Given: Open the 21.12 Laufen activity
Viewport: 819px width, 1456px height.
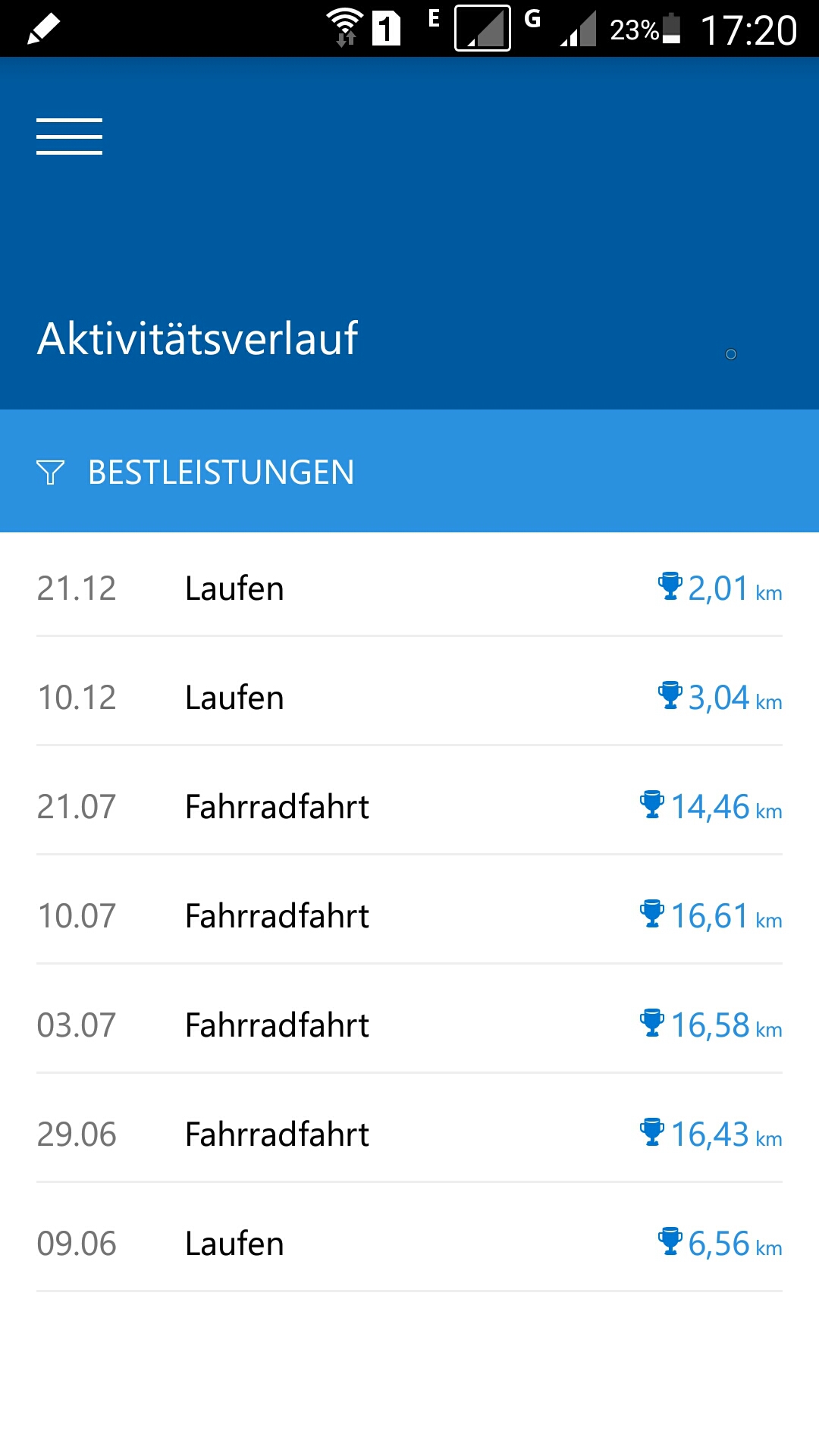Looking at the screenshot, I should click(409, 588).
